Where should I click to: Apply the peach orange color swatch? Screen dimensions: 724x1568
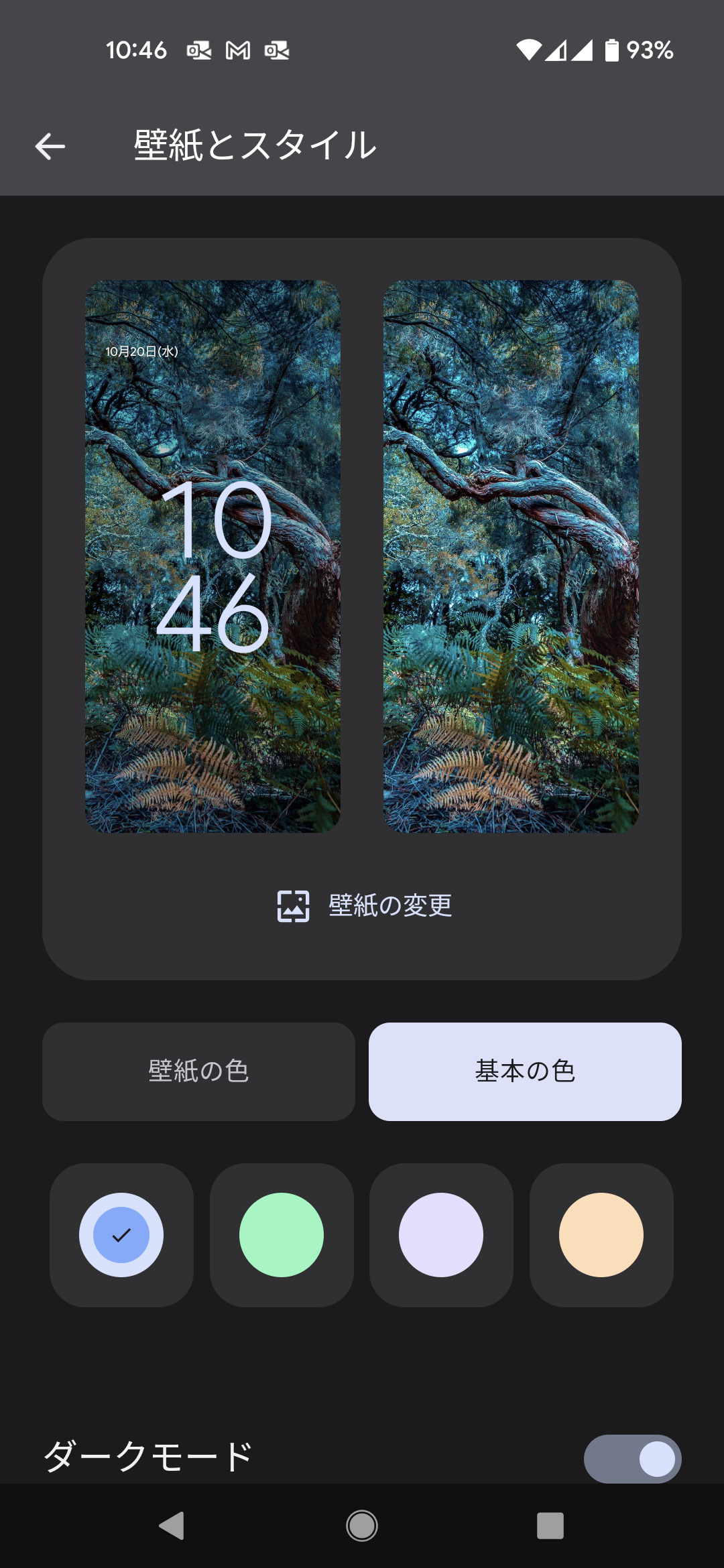tap(601, 1235)
